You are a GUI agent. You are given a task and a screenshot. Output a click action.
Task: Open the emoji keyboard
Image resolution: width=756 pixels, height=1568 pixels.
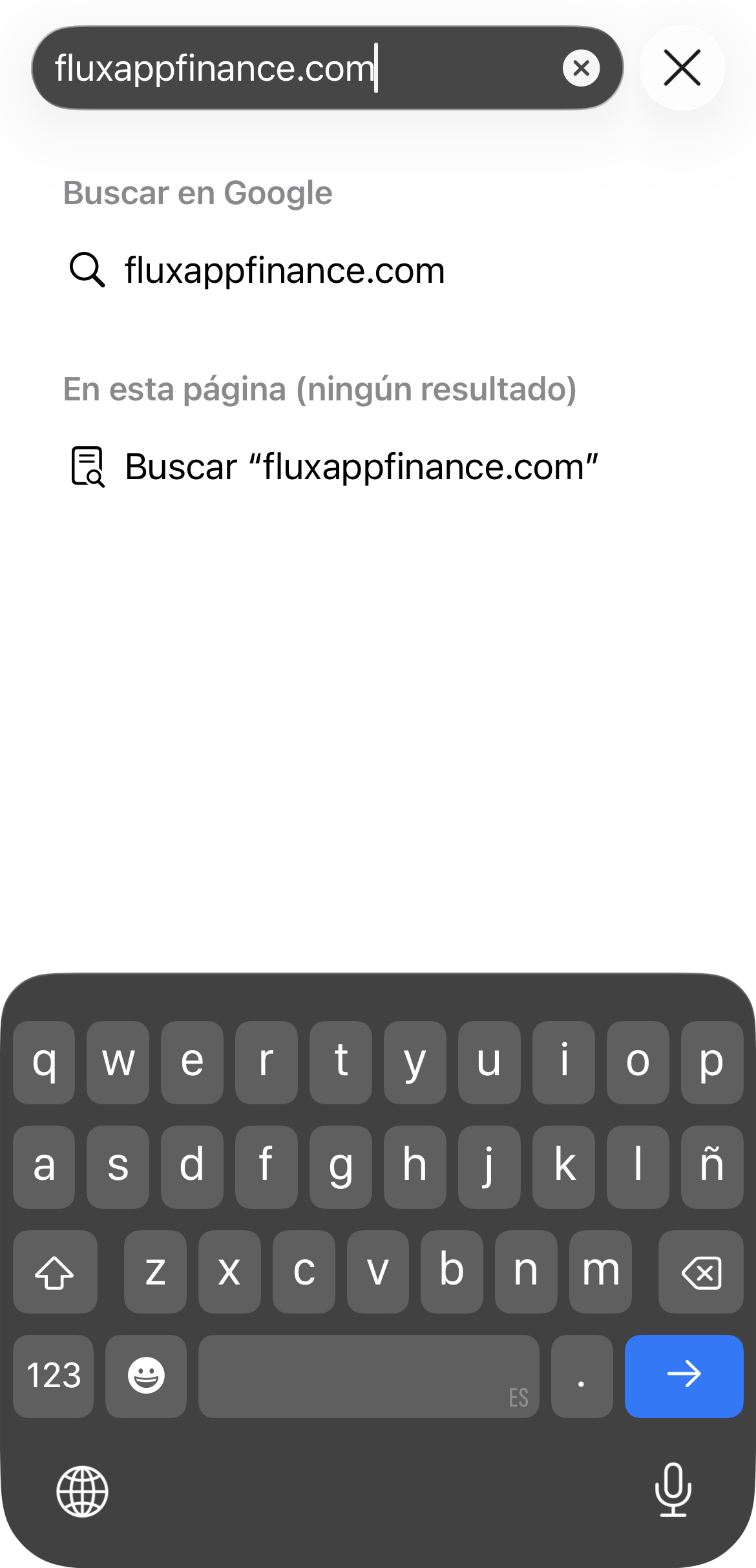pos(146,1376)
